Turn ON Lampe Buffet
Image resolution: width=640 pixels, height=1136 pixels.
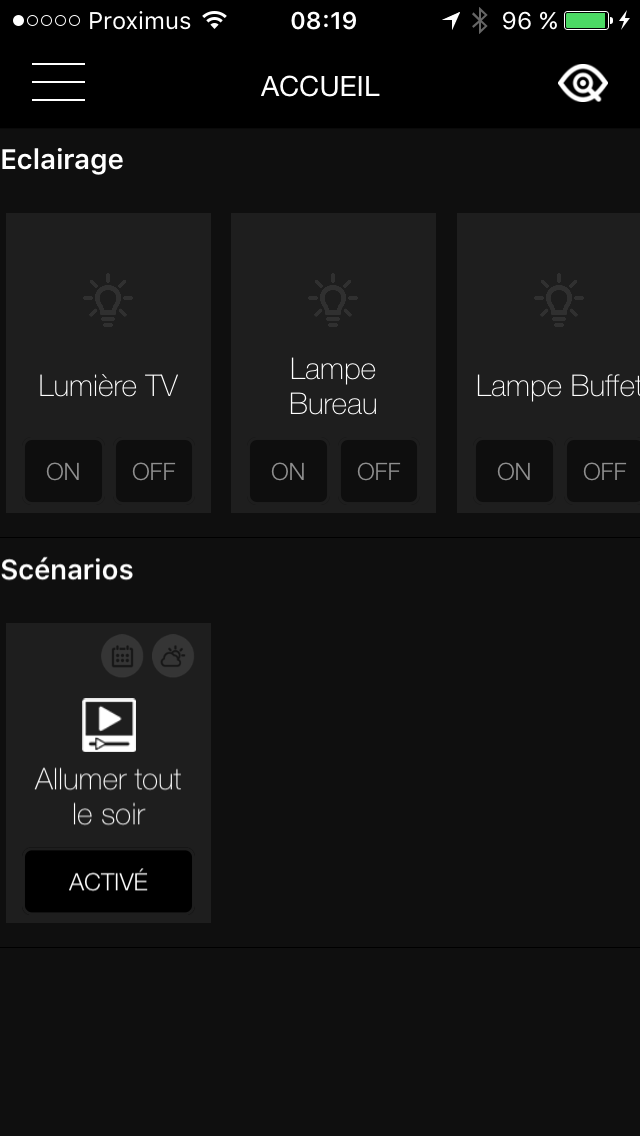coord(514,471)
